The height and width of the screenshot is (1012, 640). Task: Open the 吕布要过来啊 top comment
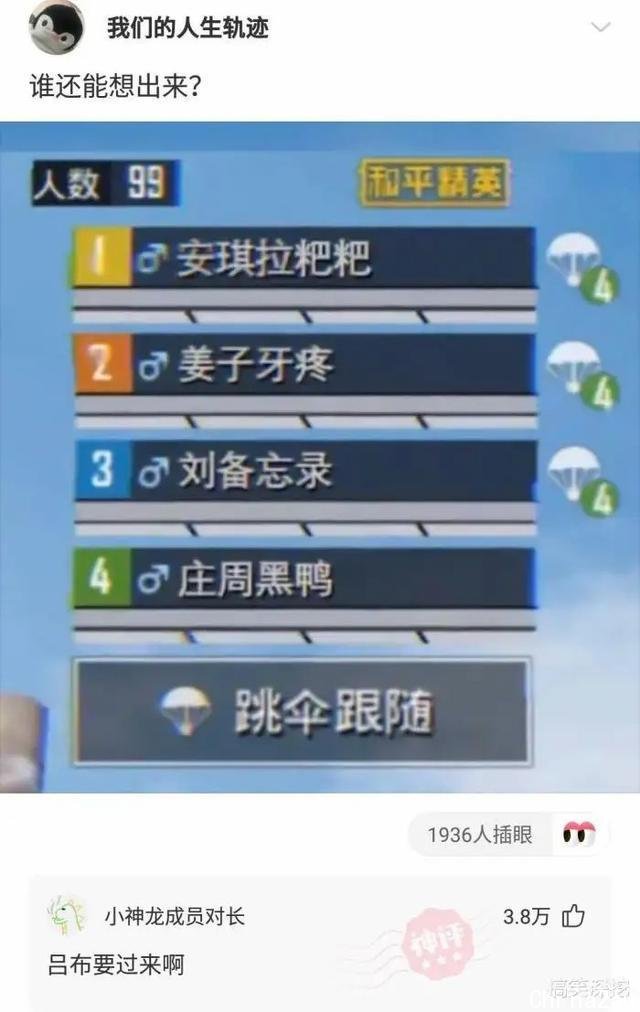point(117,965)
